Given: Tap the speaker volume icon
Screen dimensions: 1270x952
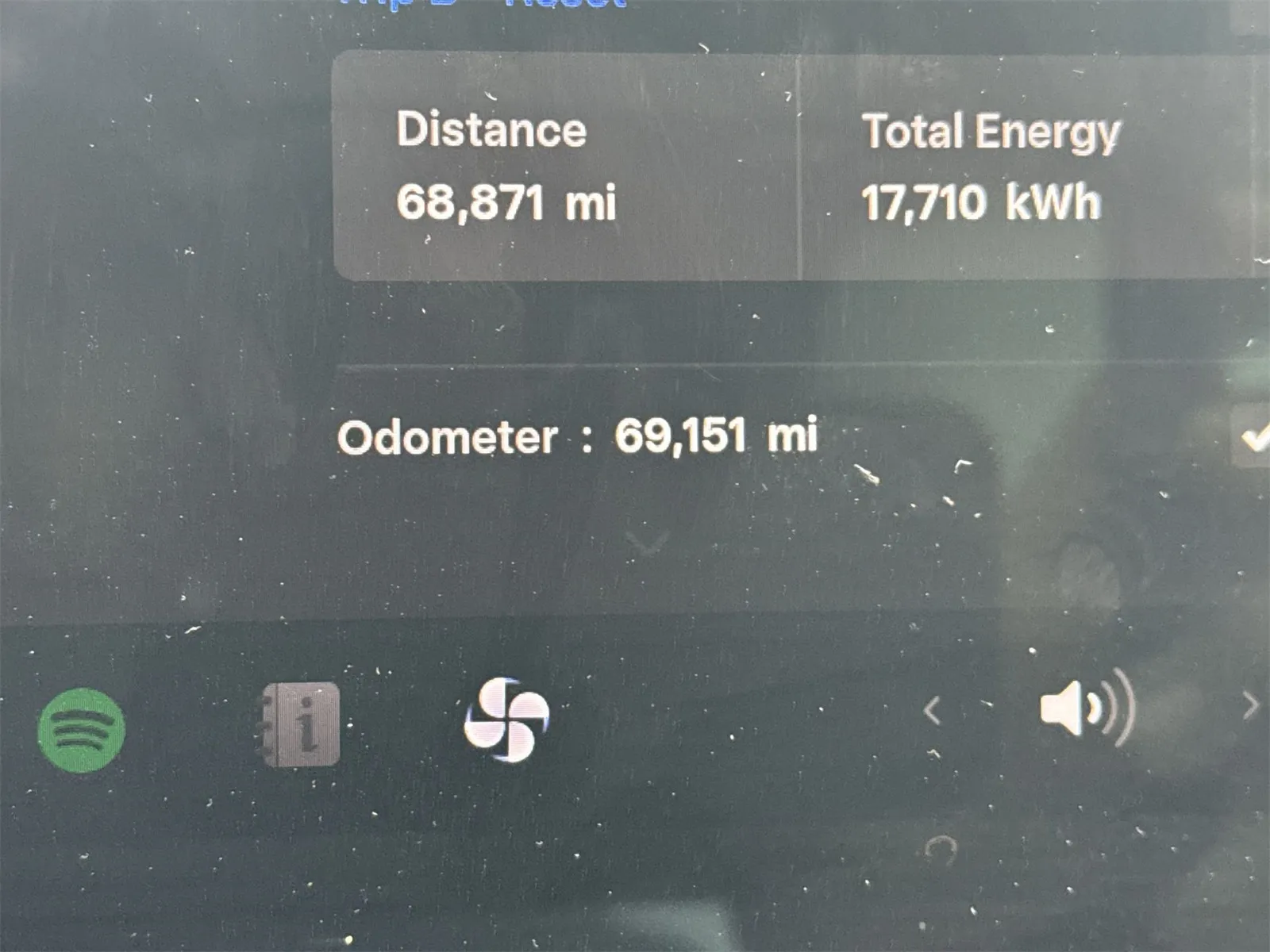Looking at the screenshot, I should click(1087, 708).
